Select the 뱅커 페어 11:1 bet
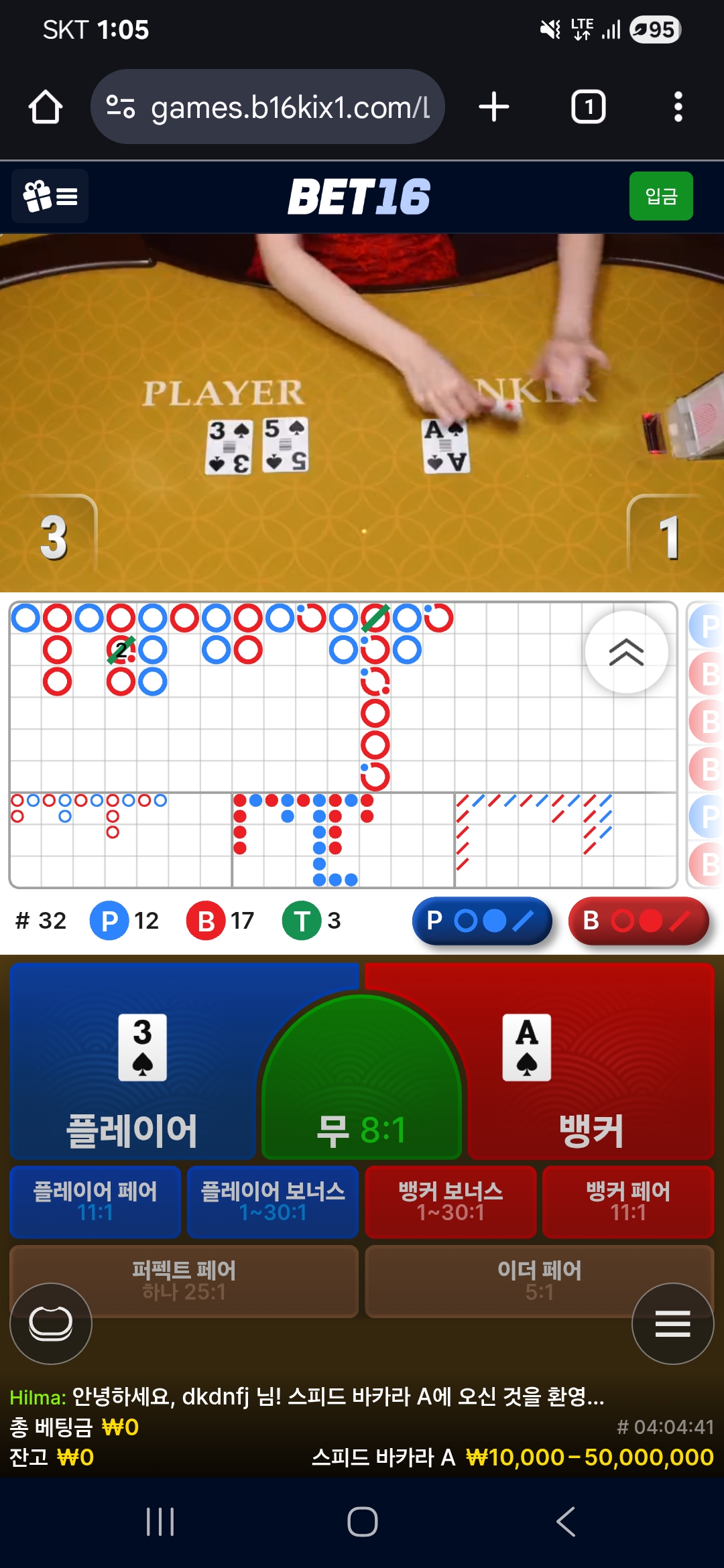This screenshot has height=1568, width=724. click(628, 1202)
